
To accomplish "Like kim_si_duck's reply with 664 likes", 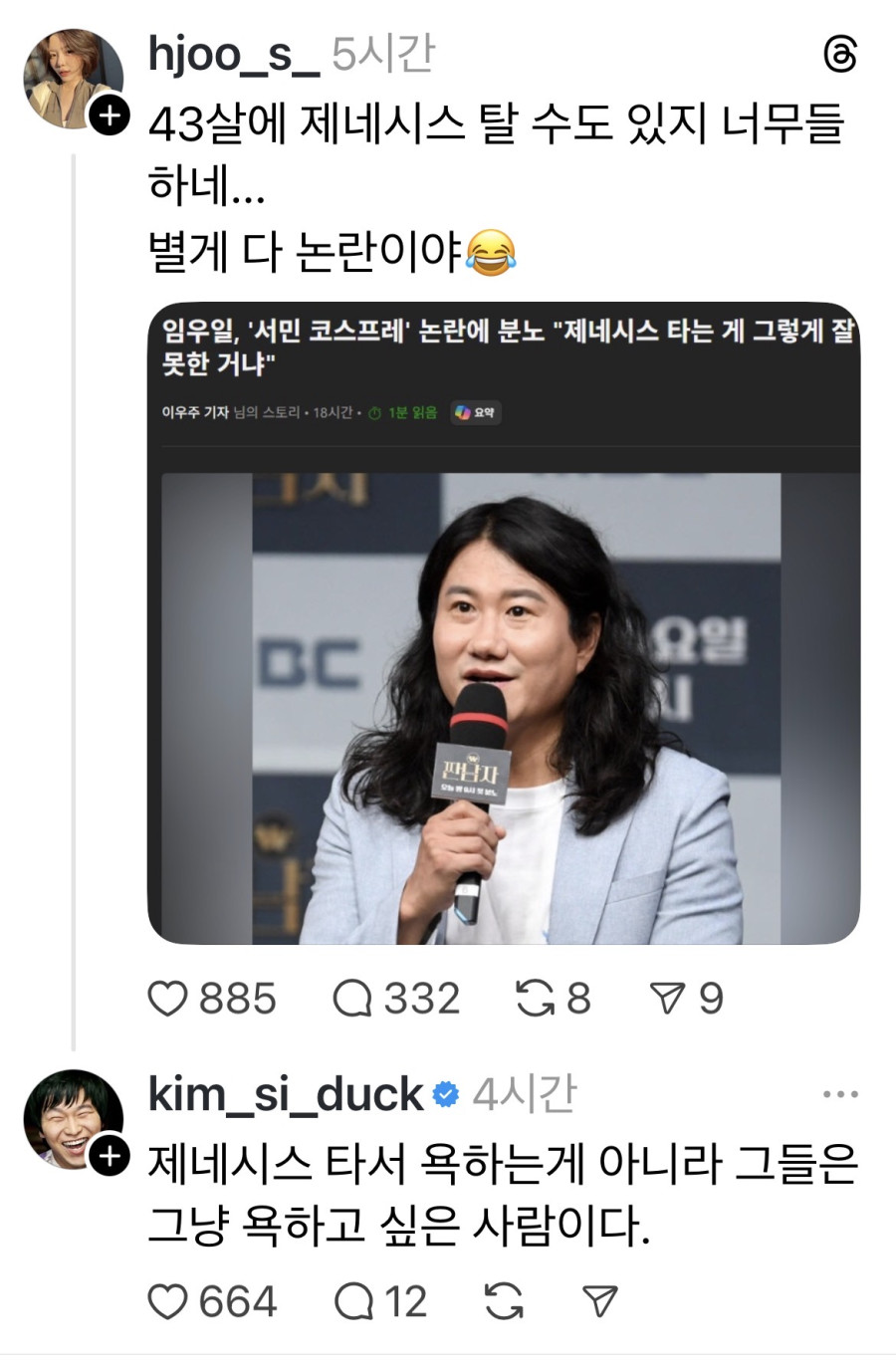I will pyautogui.click(x=168, y=1301).
